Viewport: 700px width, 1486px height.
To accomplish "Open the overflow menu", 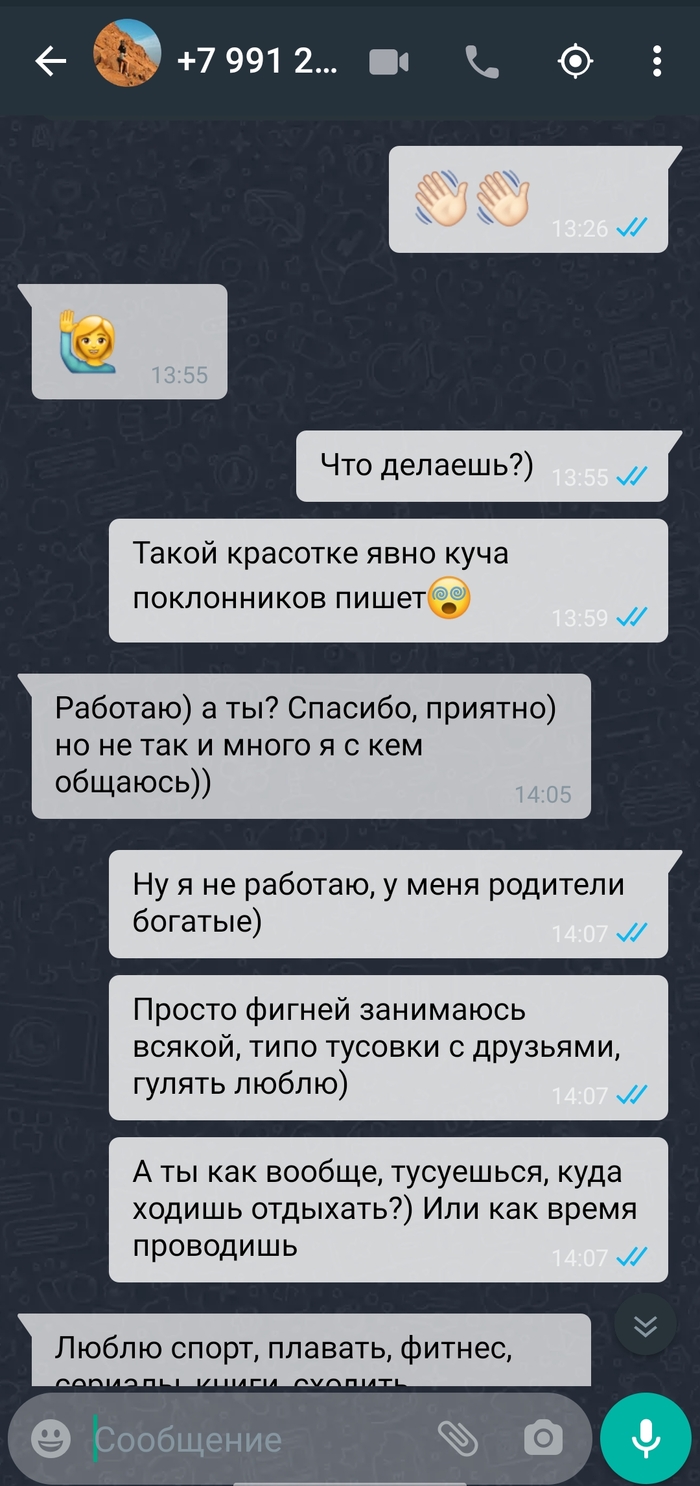I will 656,62.
